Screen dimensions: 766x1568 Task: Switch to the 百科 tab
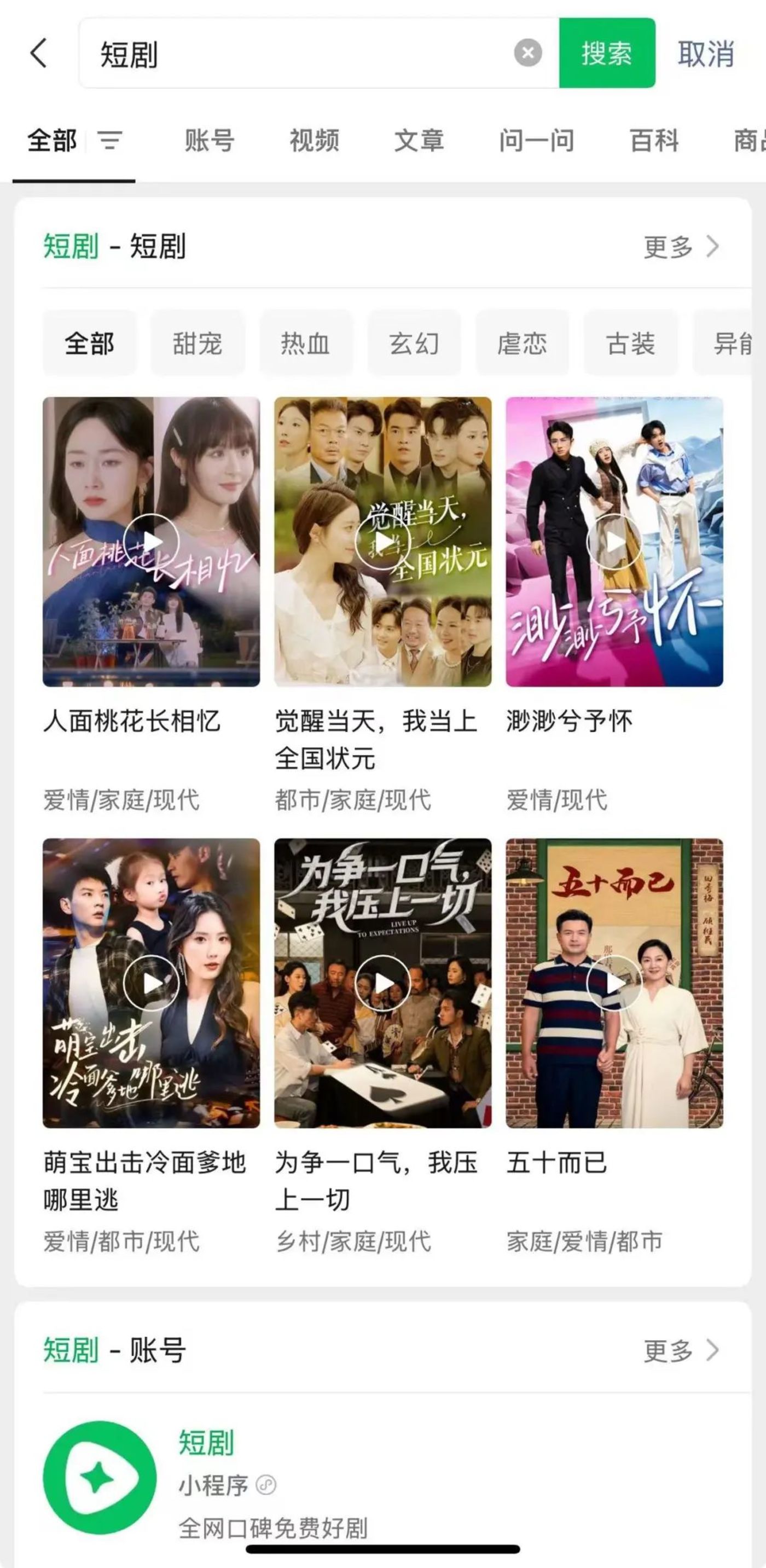[x=654, y=141]
